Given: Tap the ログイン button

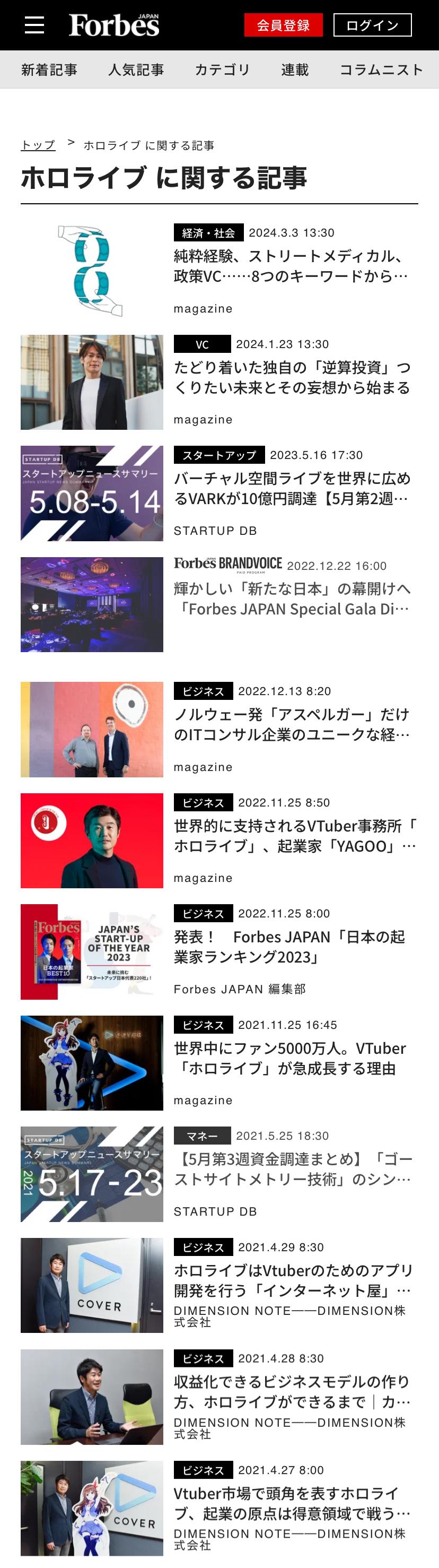Looking at the screenshot, I should click(x=372, y=25).
